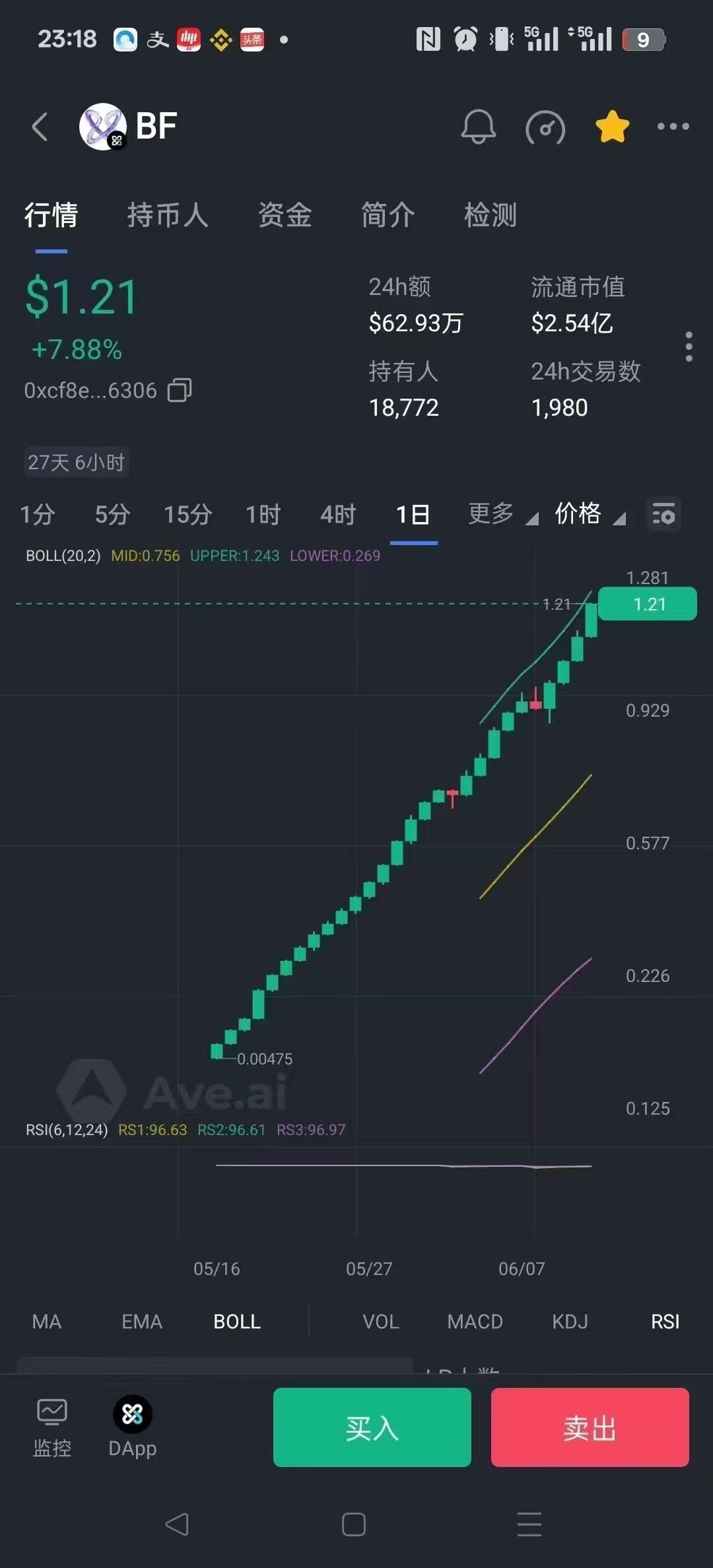
Task: Remove BF from favorites star
Action: [x=612, y=126]
